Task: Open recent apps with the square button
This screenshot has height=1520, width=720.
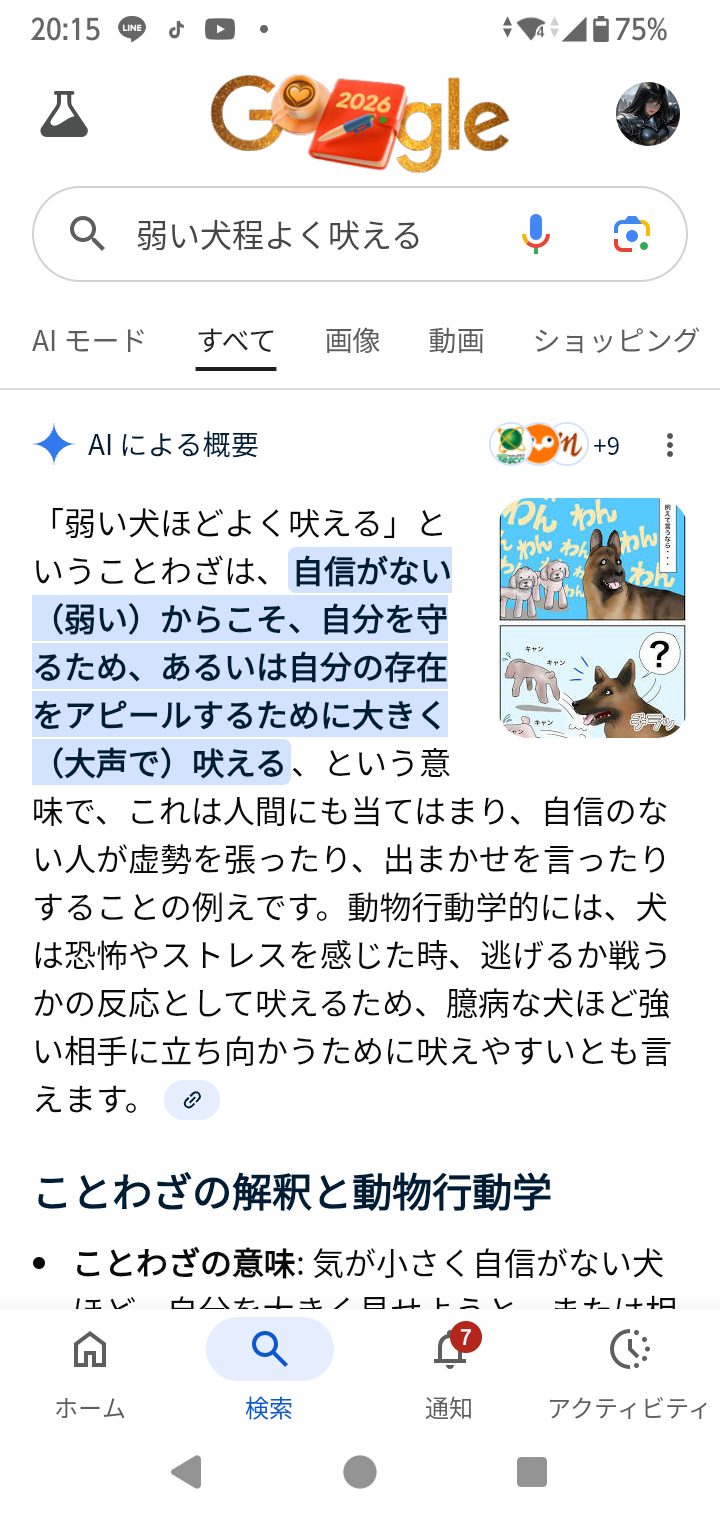Action: 532,1471
